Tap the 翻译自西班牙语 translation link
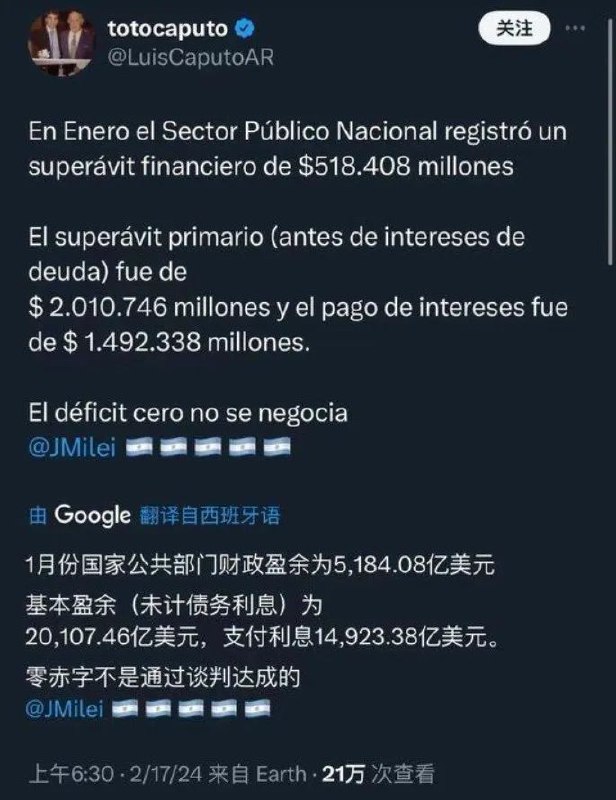 (210, 515)
